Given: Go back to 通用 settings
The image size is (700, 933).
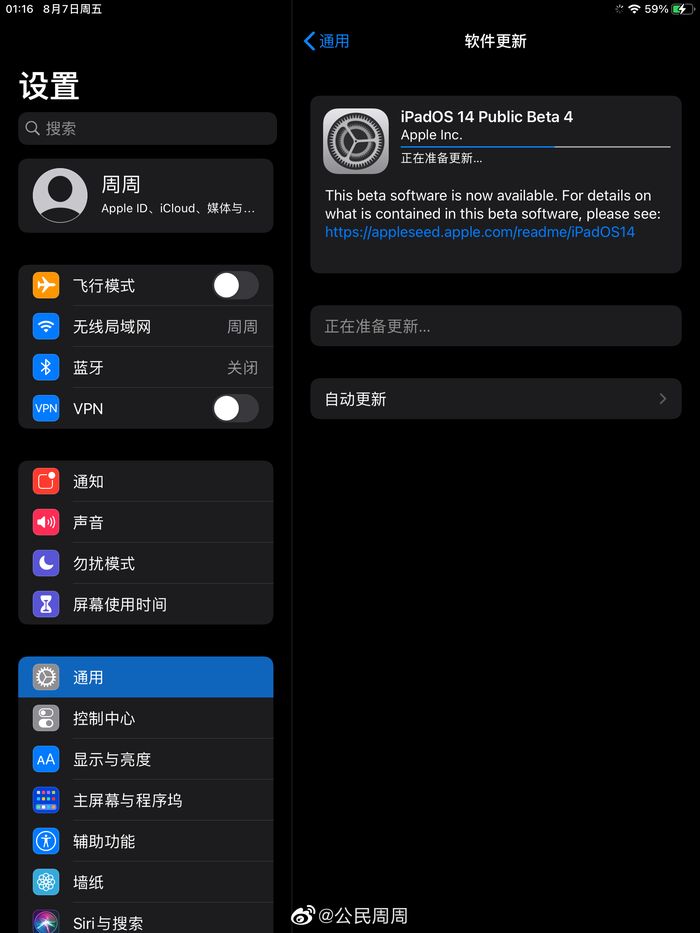Looking at the screenshot, I should (326, 41).
